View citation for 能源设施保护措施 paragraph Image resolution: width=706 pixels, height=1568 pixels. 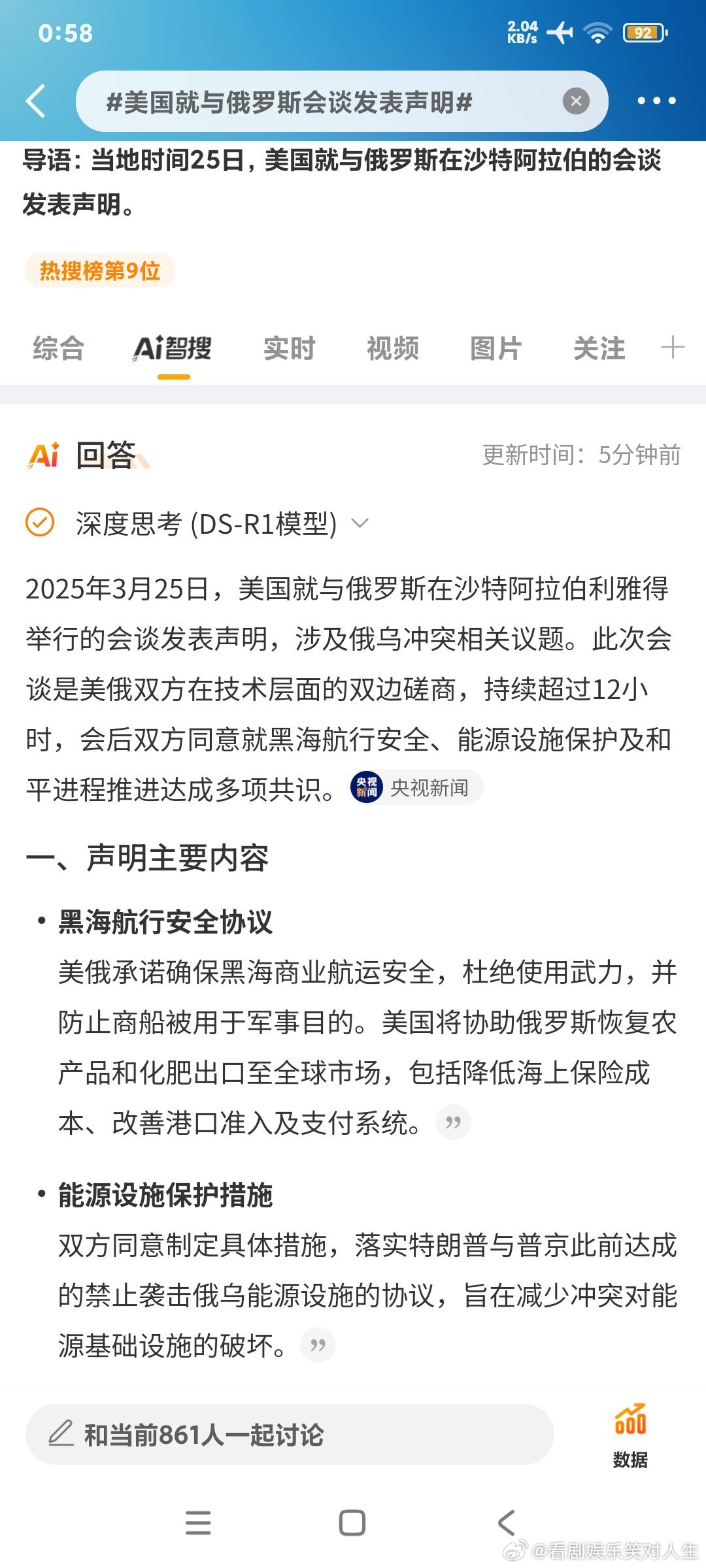click(318, 1345)
